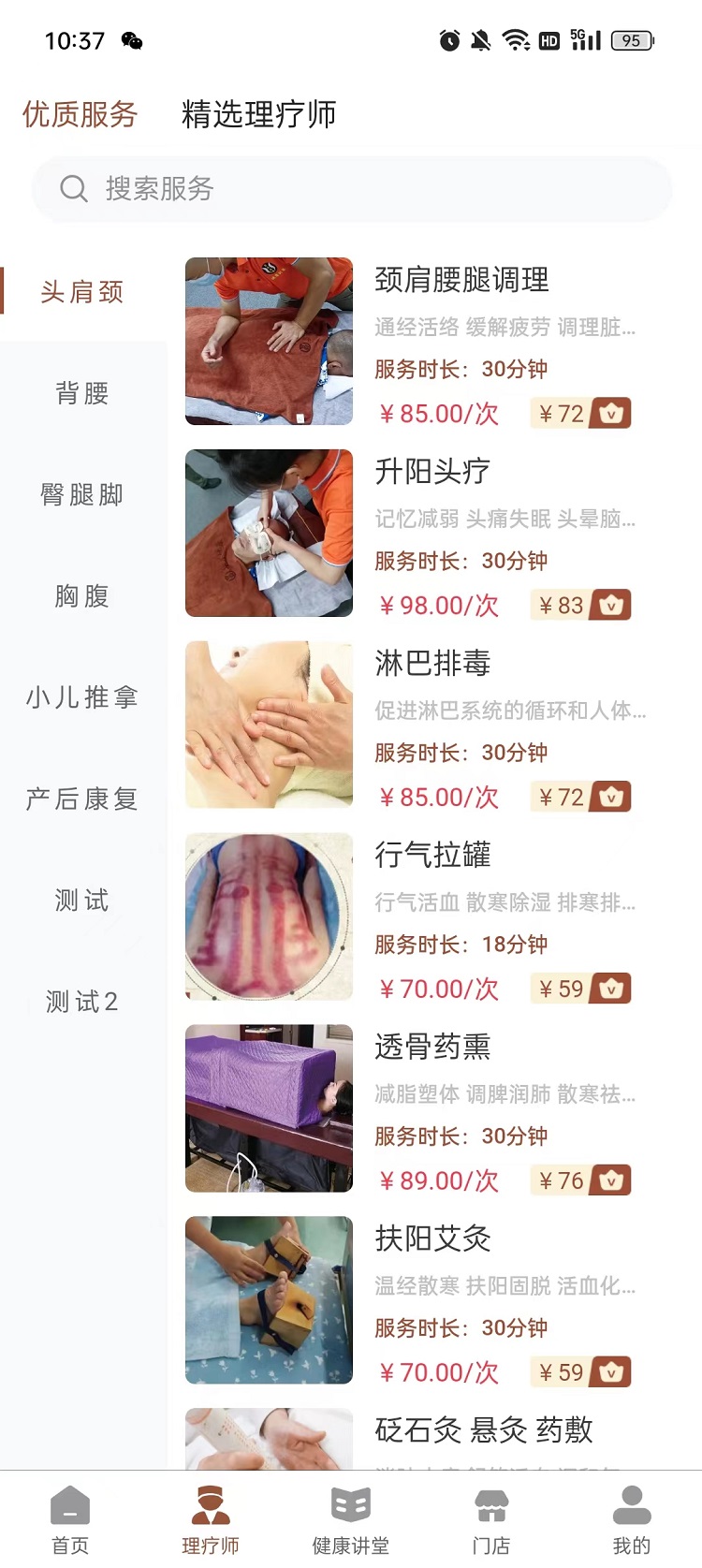Go to the 我的 tab
This screenshot has width=702, height=1568.
632,1518
